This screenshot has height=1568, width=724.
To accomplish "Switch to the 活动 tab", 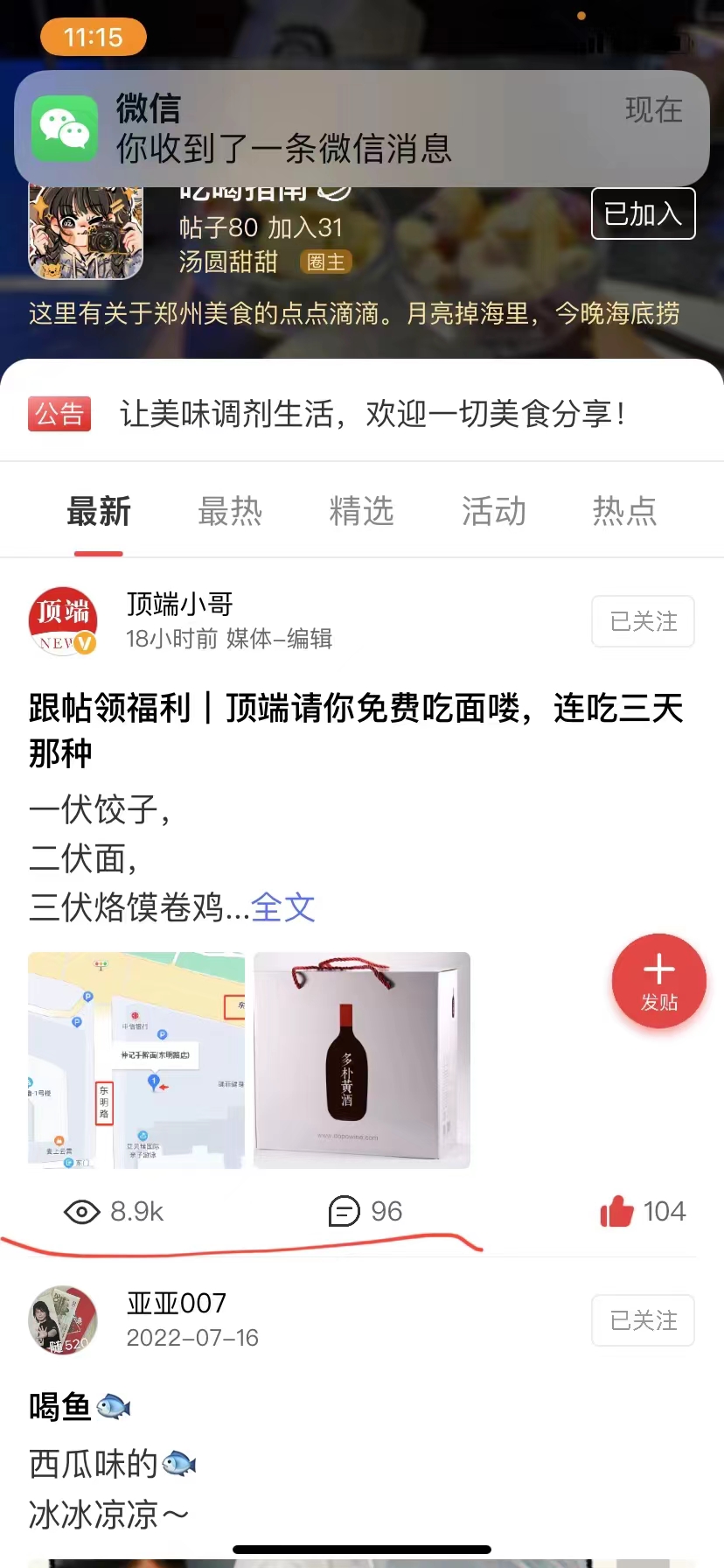I will click(x=494, y=511).
